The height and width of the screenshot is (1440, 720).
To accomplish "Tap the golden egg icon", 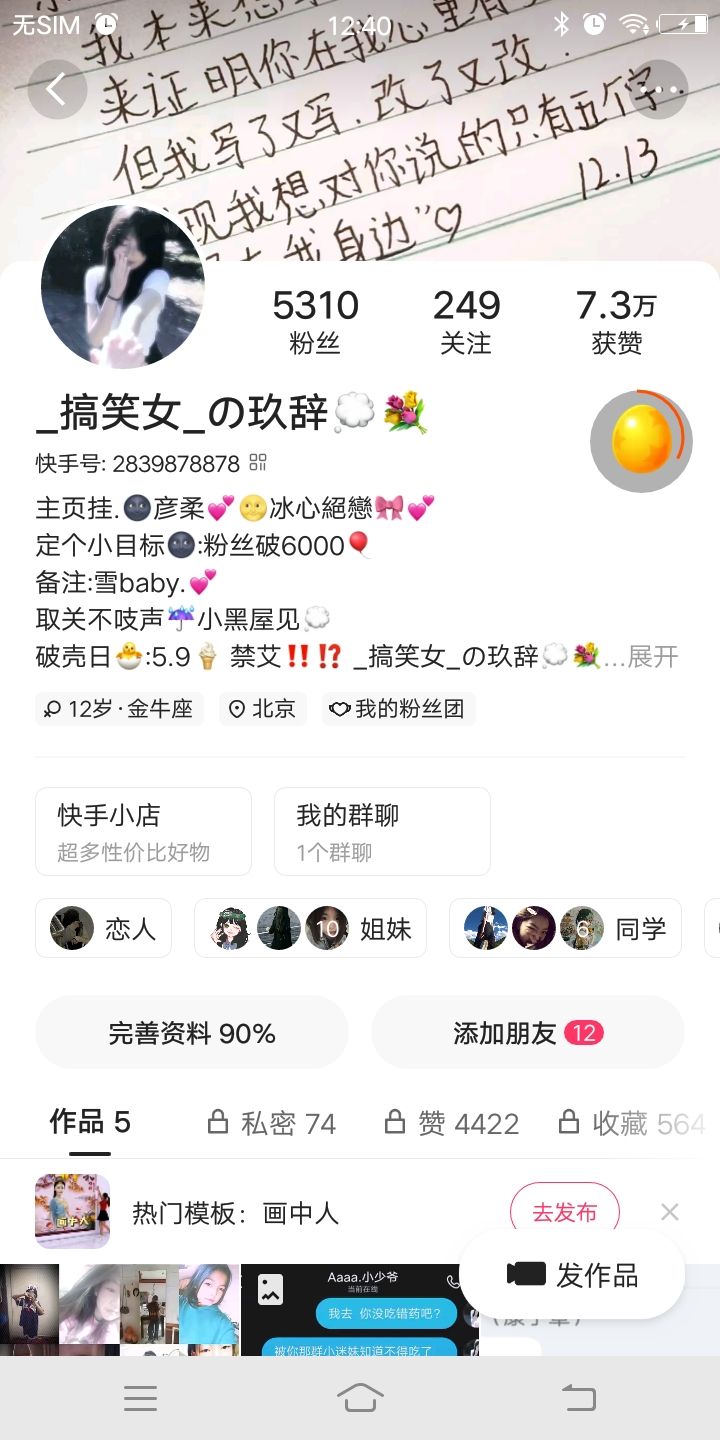I will click(640, 441).
